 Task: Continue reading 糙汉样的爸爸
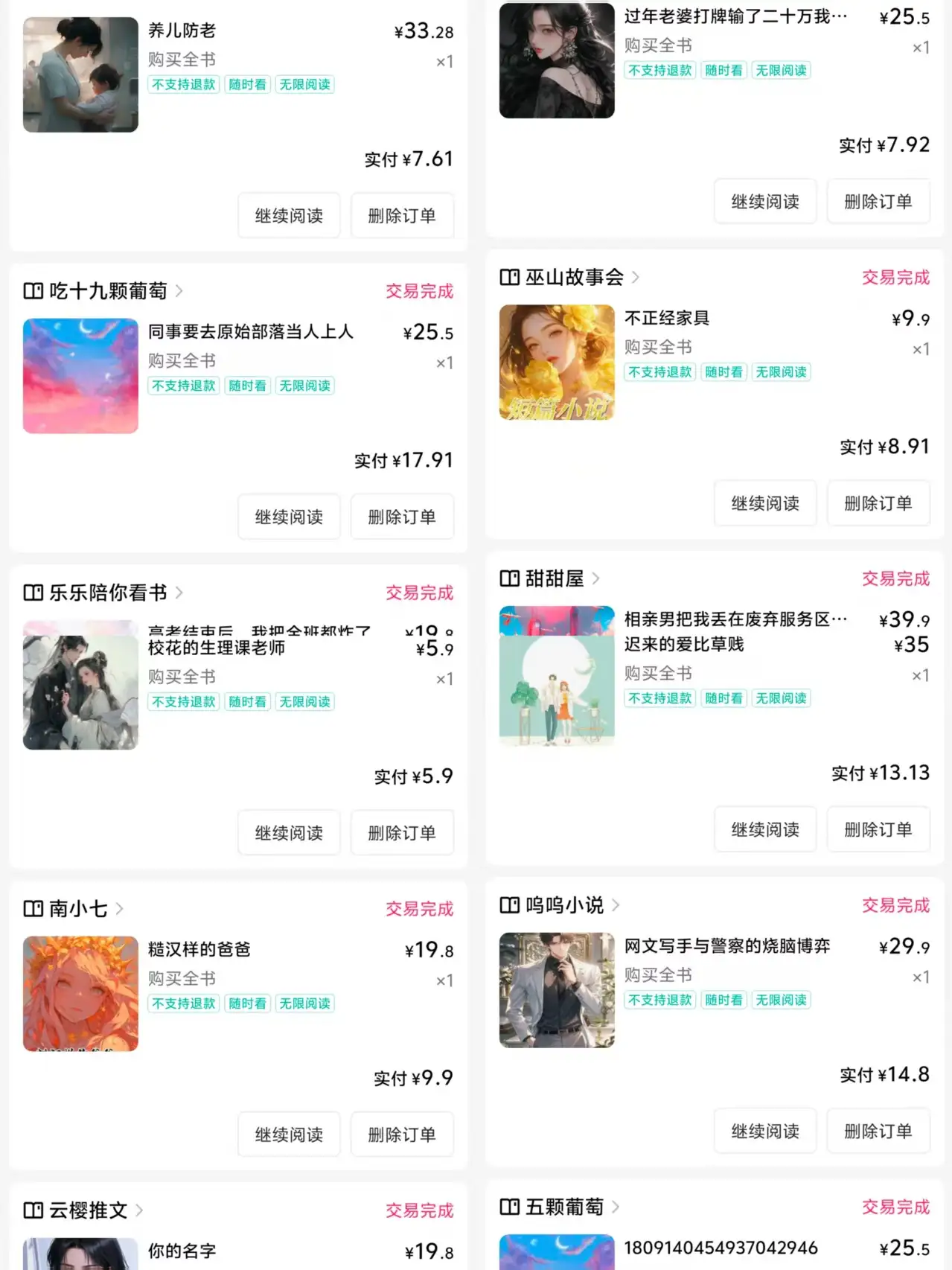click(x=289, y=1135)
